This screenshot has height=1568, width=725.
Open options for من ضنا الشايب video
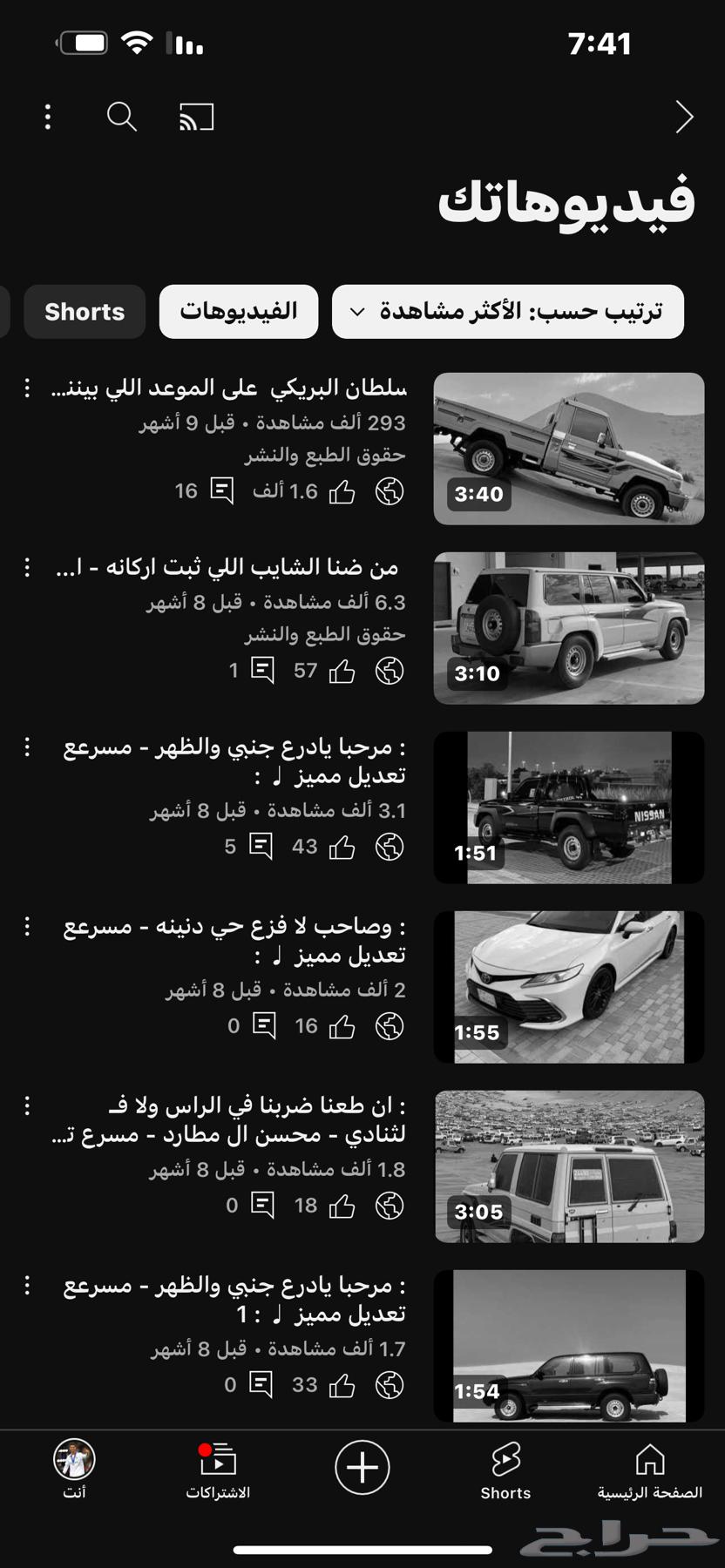(28, 567)
